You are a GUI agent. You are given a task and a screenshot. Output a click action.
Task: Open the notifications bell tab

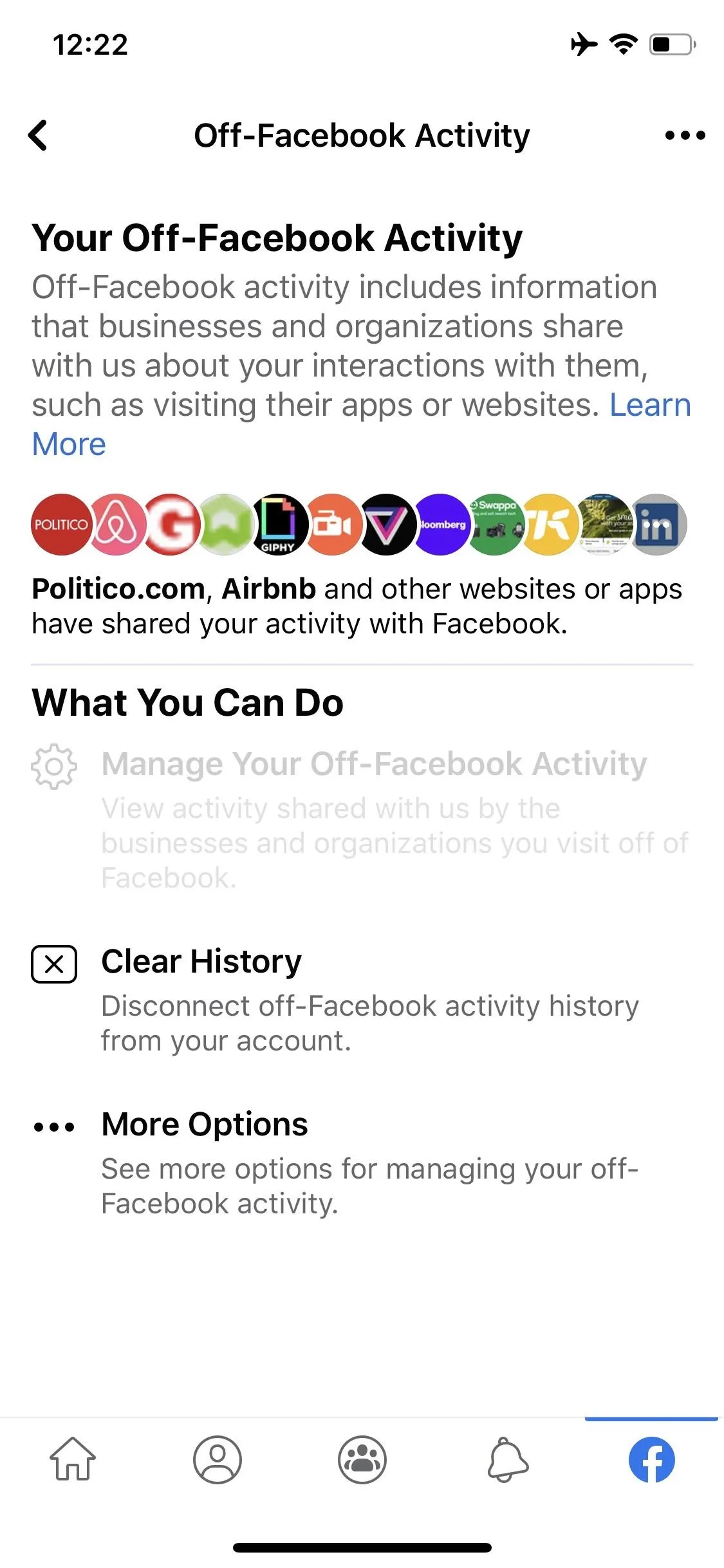(x=507, y=1459)
